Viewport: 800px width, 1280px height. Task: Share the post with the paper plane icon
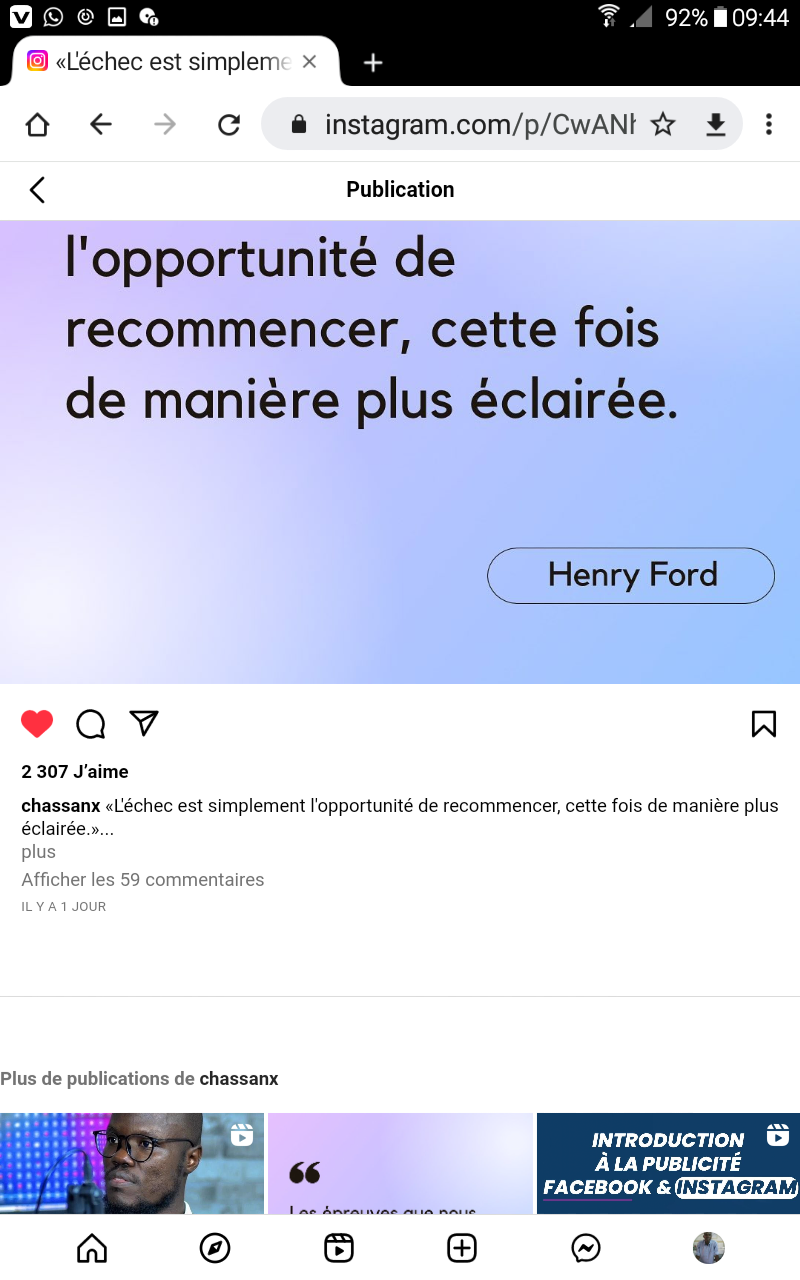(x=145, y=723)
